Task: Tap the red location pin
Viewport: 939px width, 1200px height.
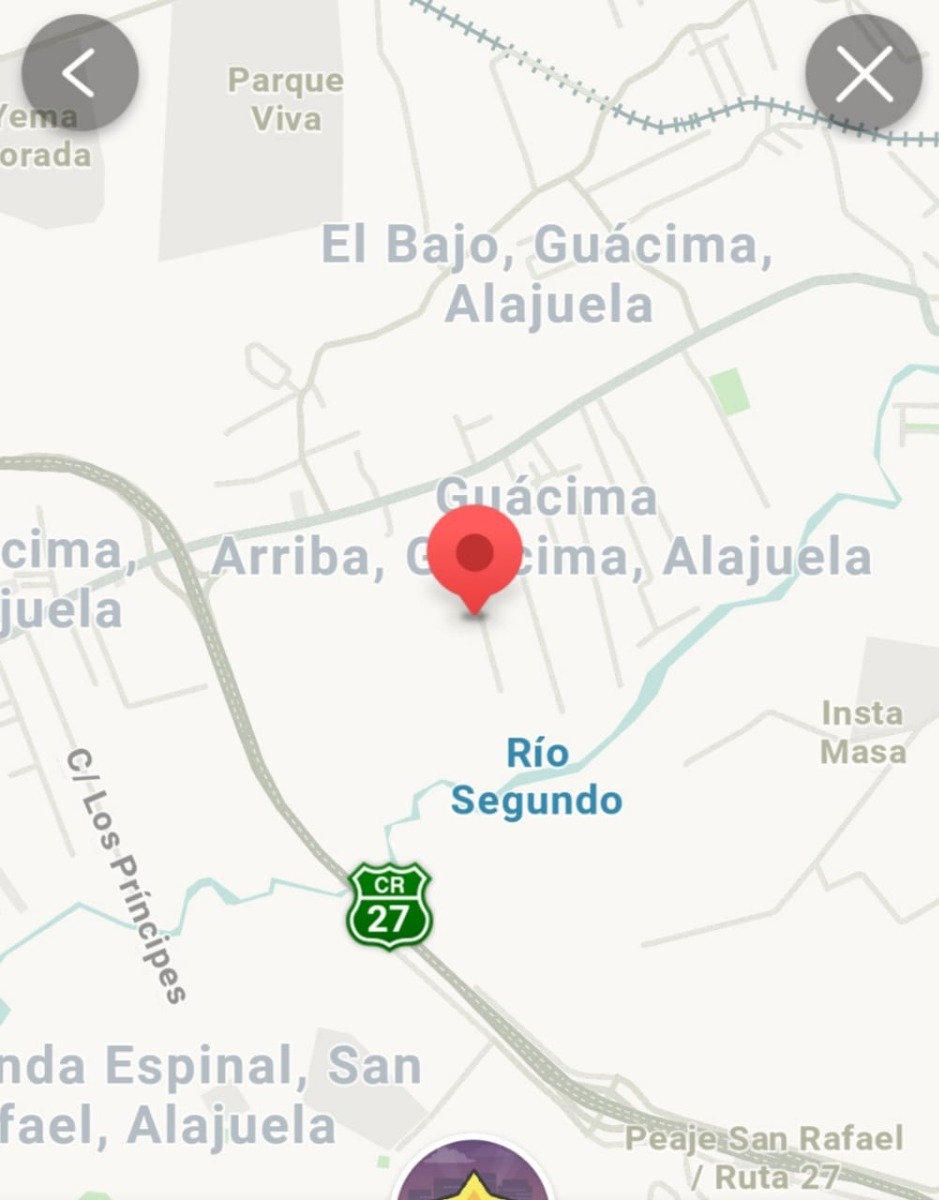Action: (475, 553)
